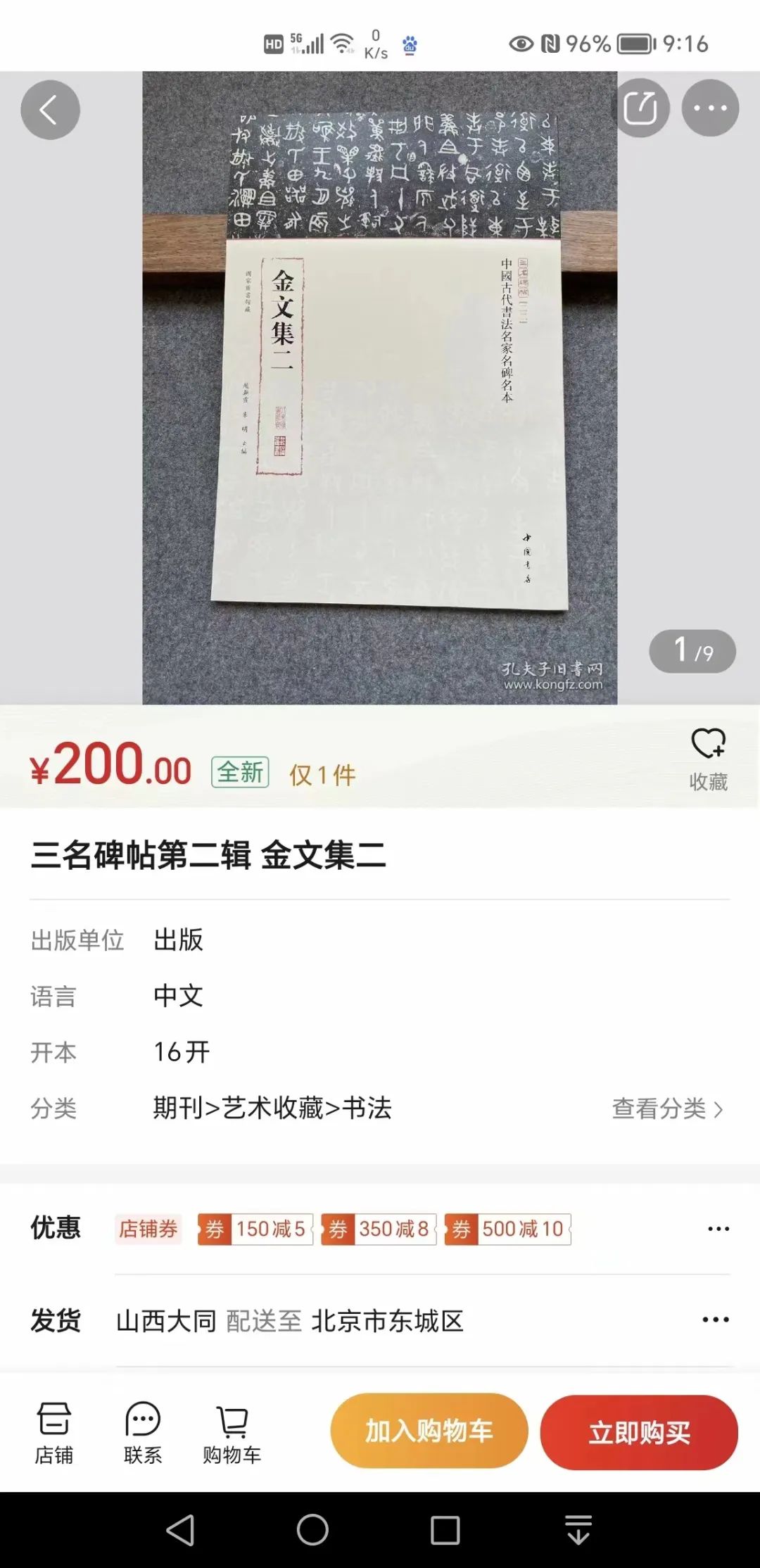Open the product photo of 金文集二
This screenshot has width=760, height=1568.
click(380, 387)
